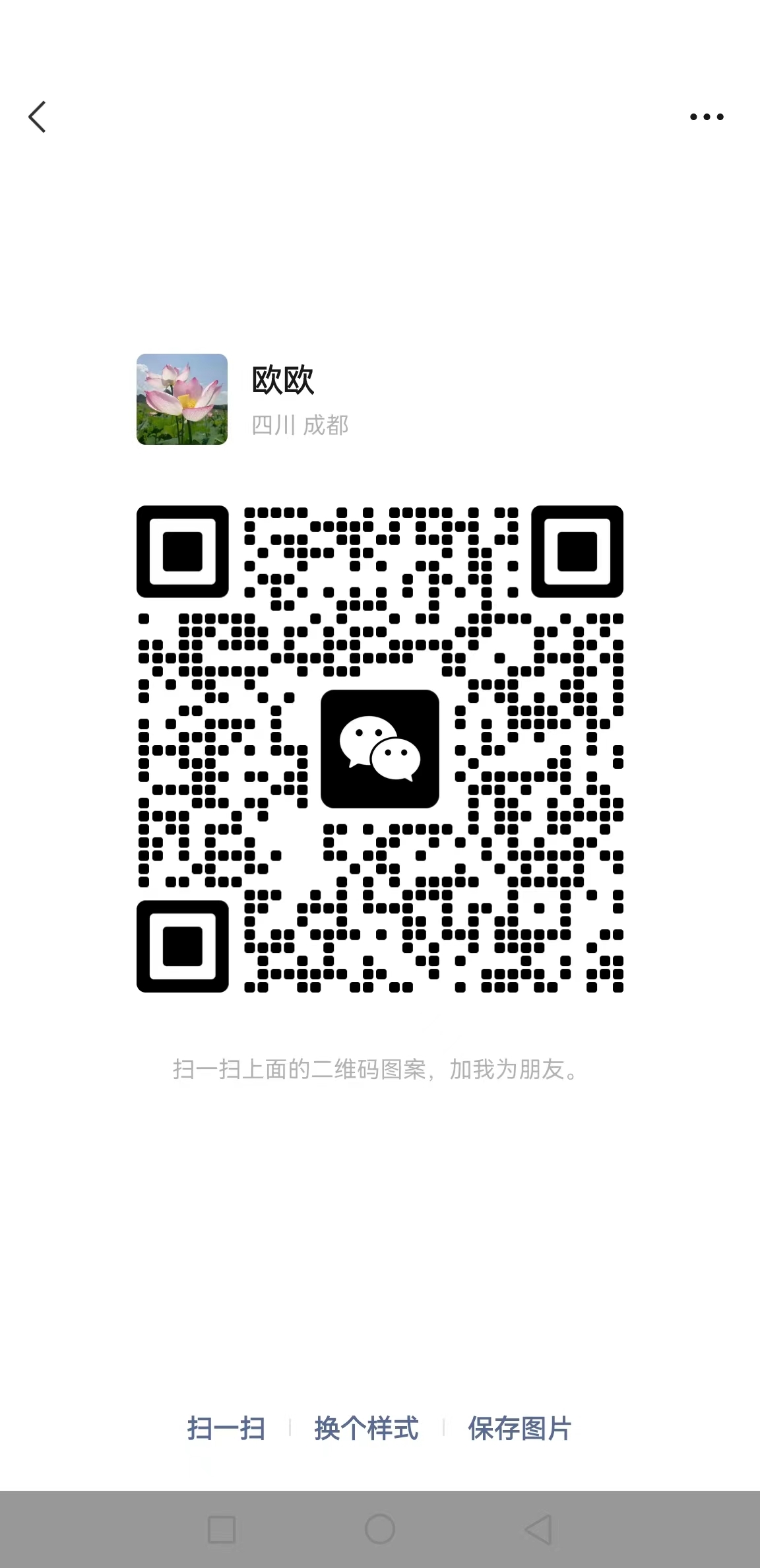Save the QR code with 保存图片

(520, 1429)
